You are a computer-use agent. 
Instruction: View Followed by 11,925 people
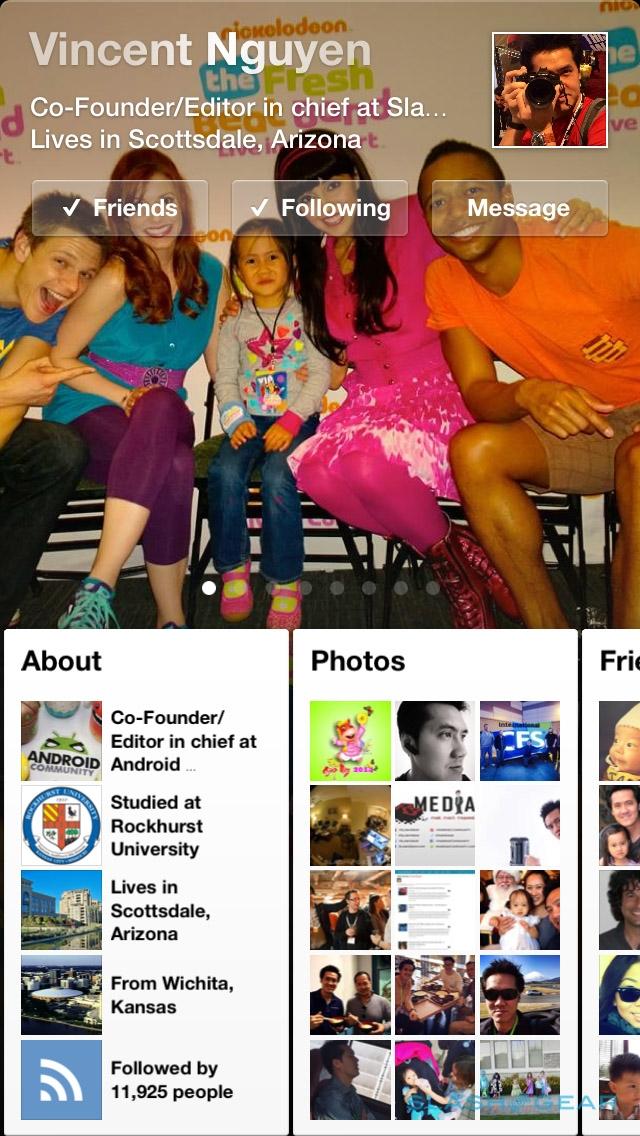point(145,1079)
